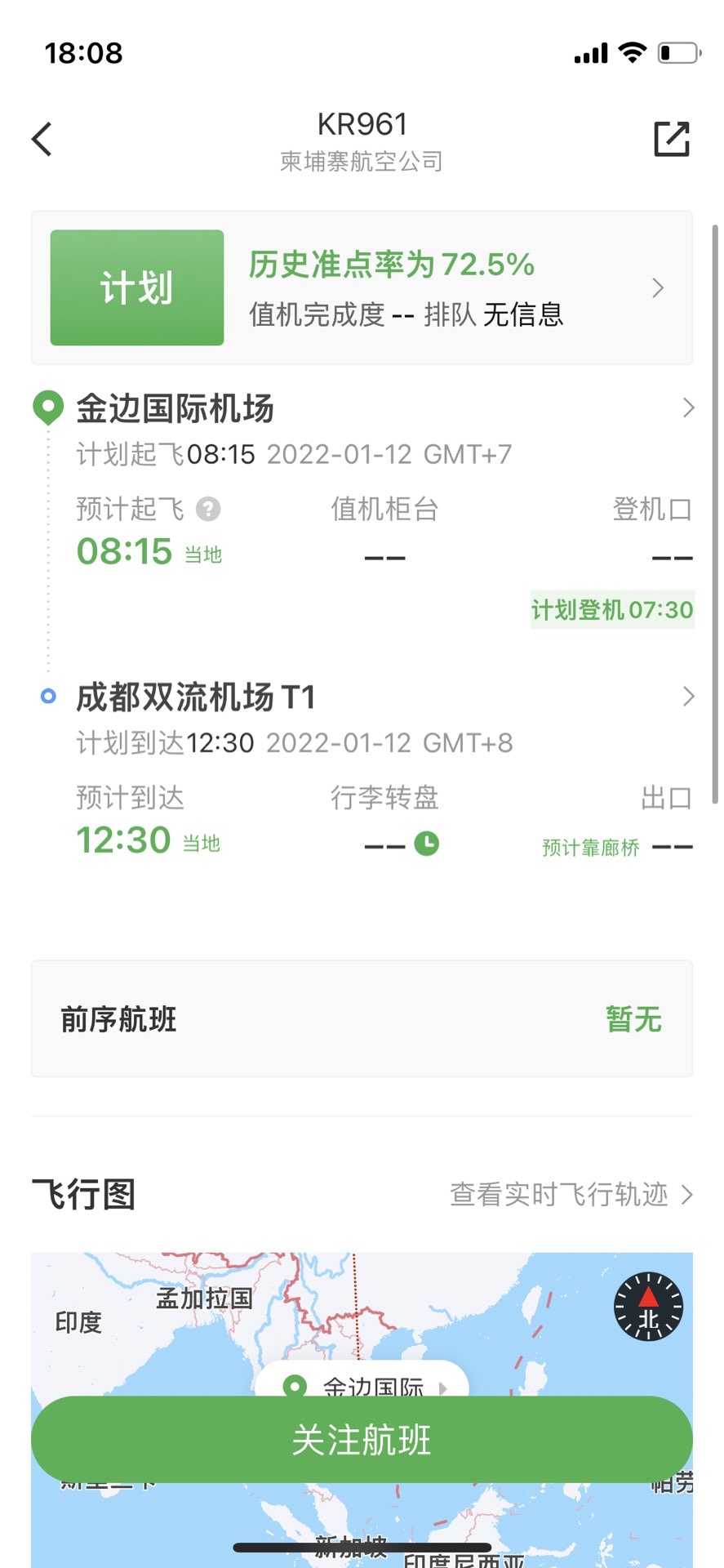Share flight KR961 via the share icon
Screen dimensions: 724x1568
tap(672, 139)
